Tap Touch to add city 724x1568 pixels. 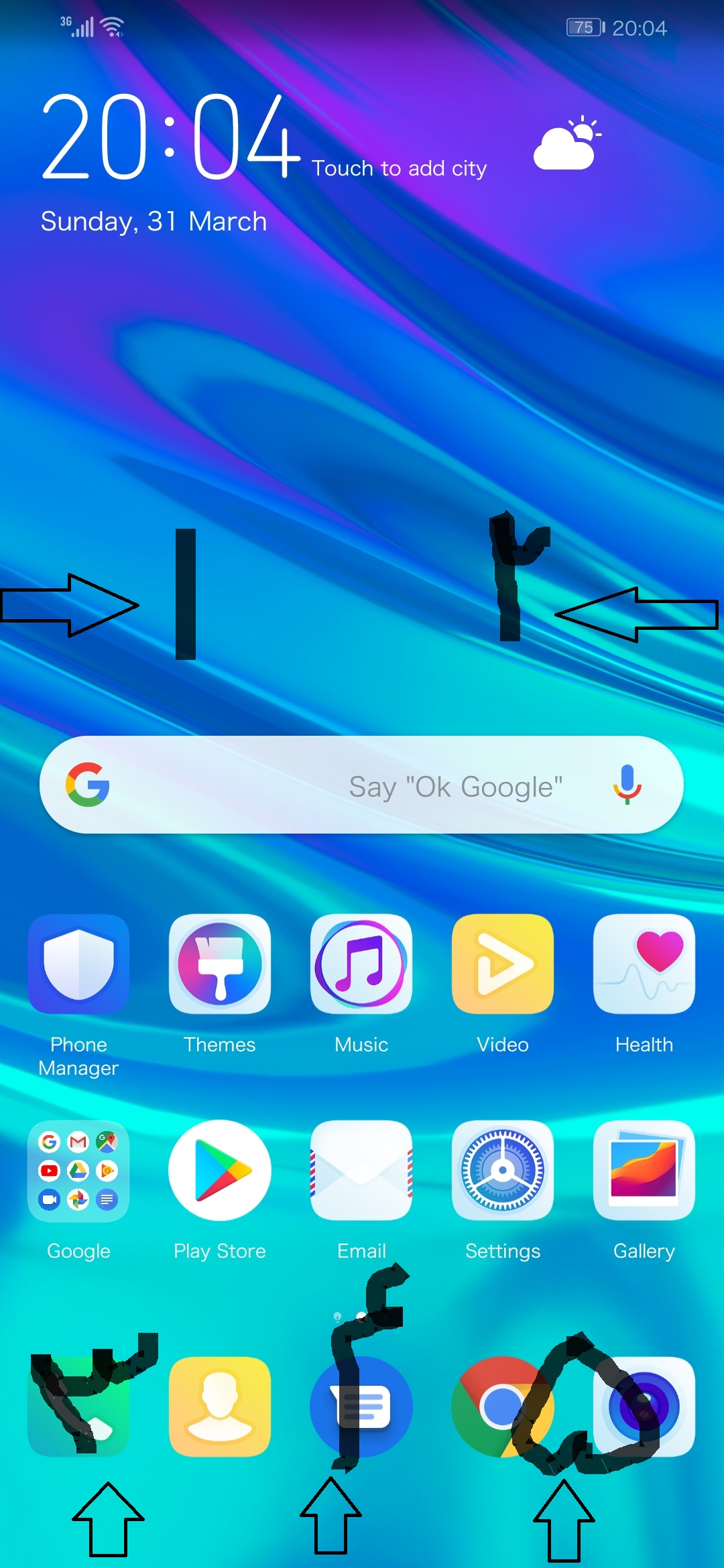(x=399, y=168)
